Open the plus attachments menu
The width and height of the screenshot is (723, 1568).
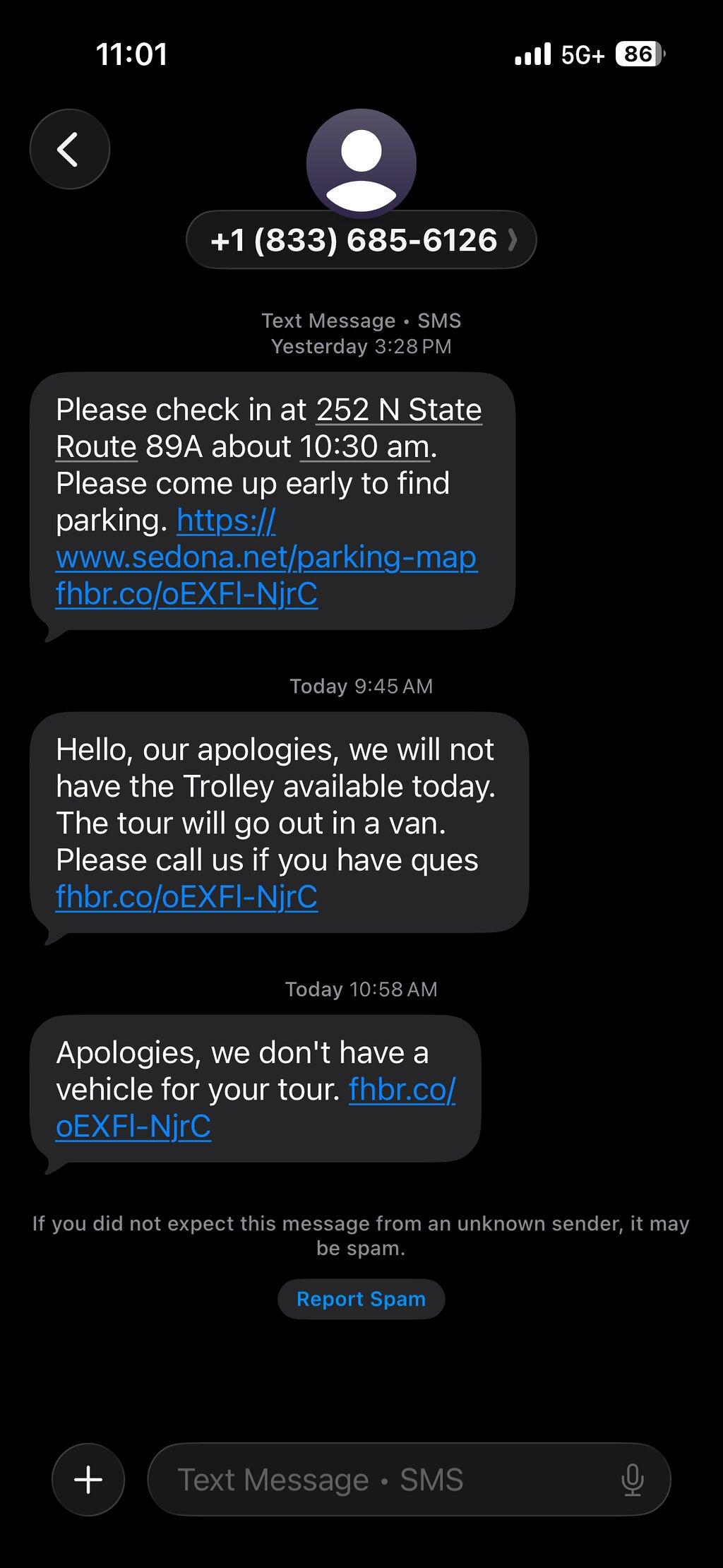[x=88, y=1480]
